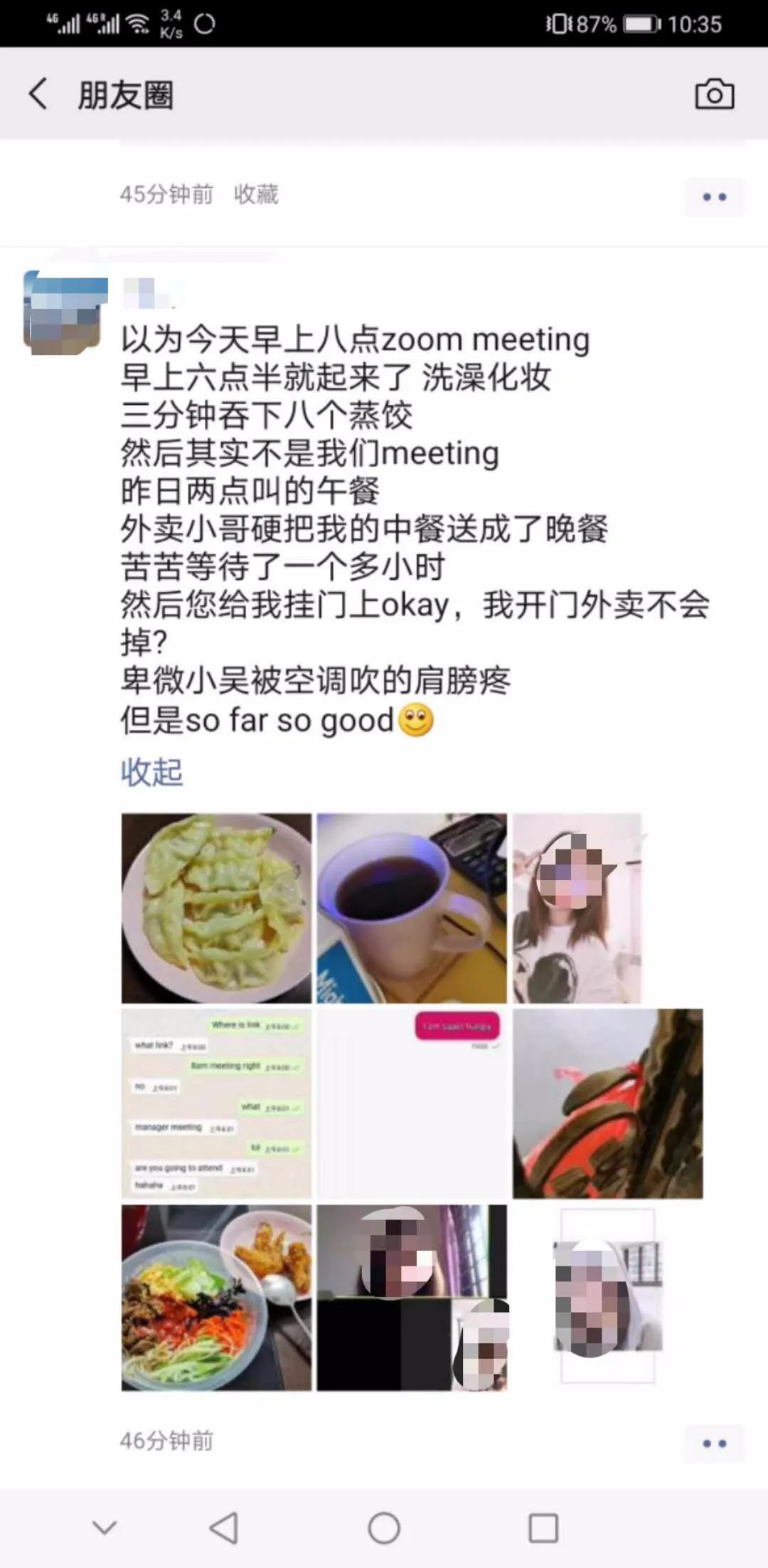768x1568 pixels.
Task: Open the two-dot menu on the 45分钟前 post
Action: click(x=714, y=197)
